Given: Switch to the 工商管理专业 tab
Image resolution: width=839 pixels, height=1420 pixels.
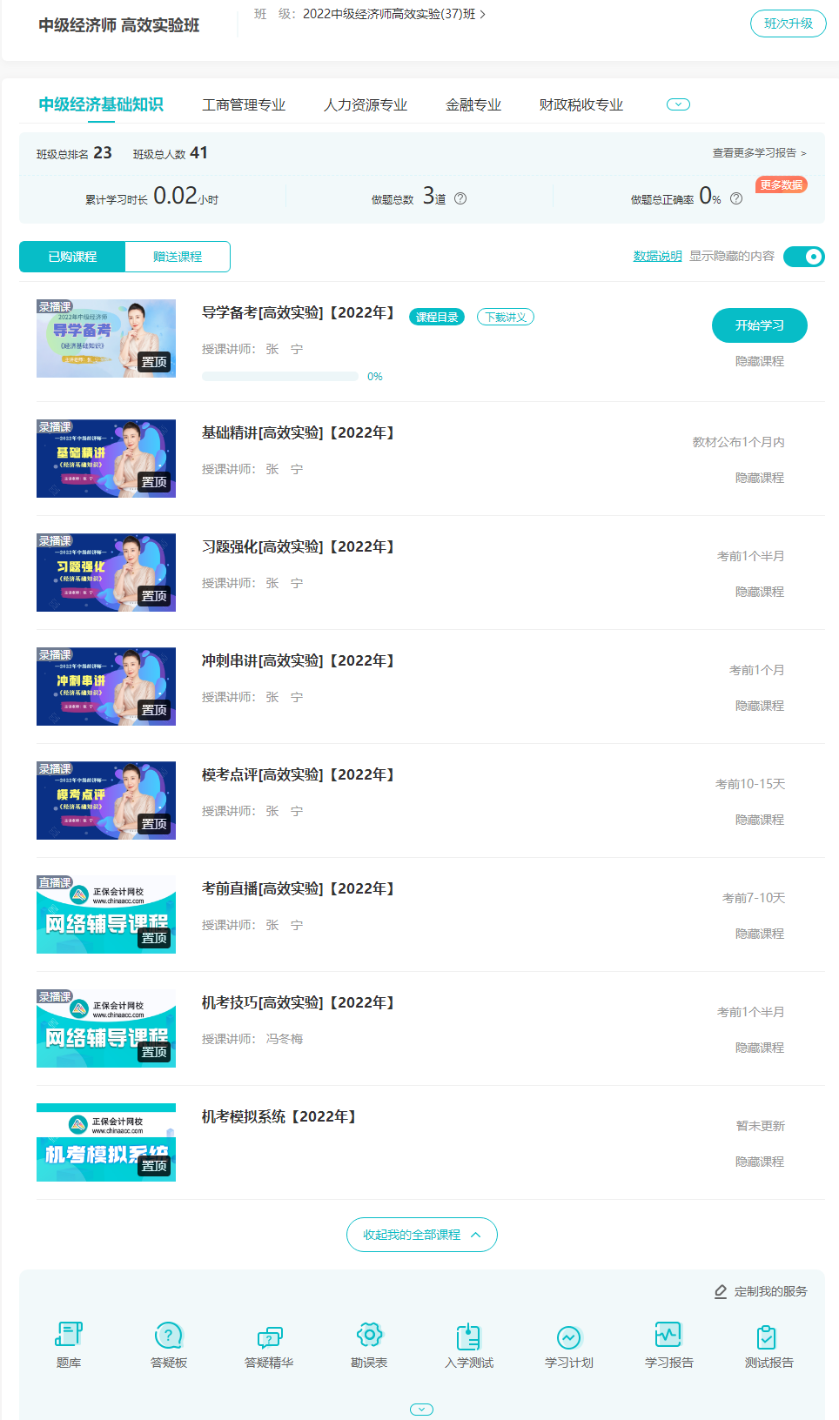Looking at the screenshot, I should (243, 105).
